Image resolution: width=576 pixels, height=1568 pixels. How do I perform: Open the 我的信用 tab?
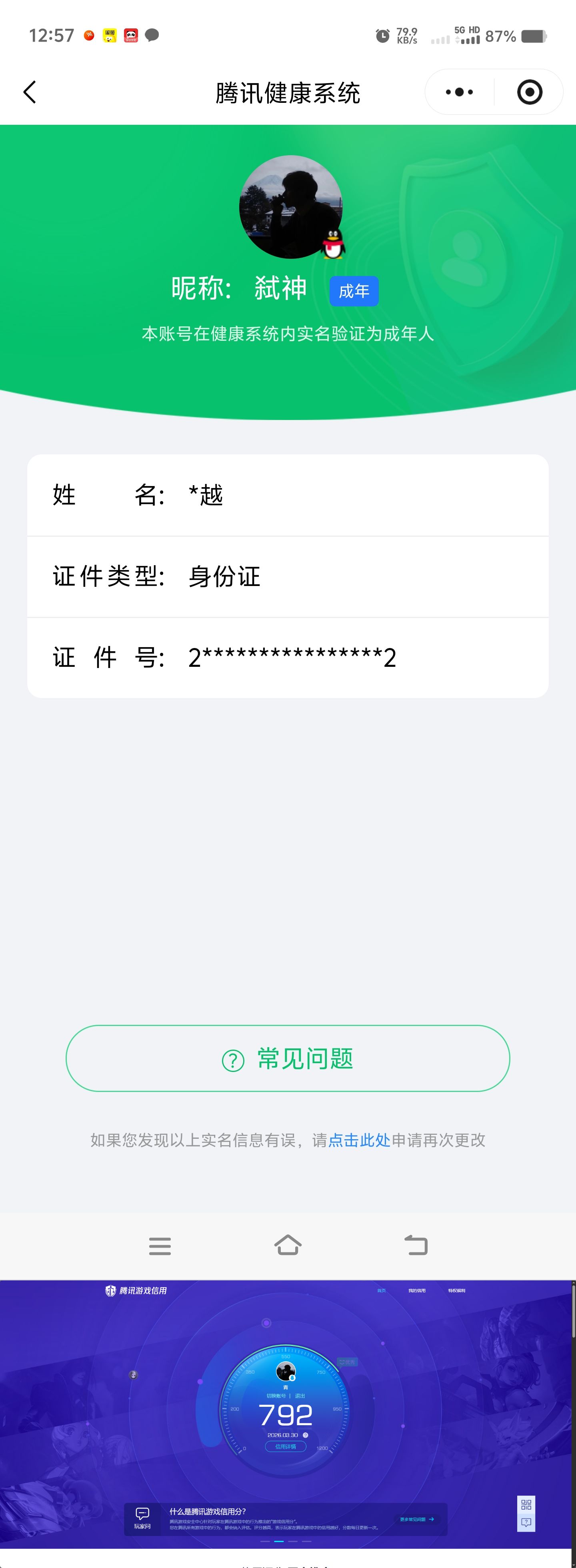[x=418, y=1290]
